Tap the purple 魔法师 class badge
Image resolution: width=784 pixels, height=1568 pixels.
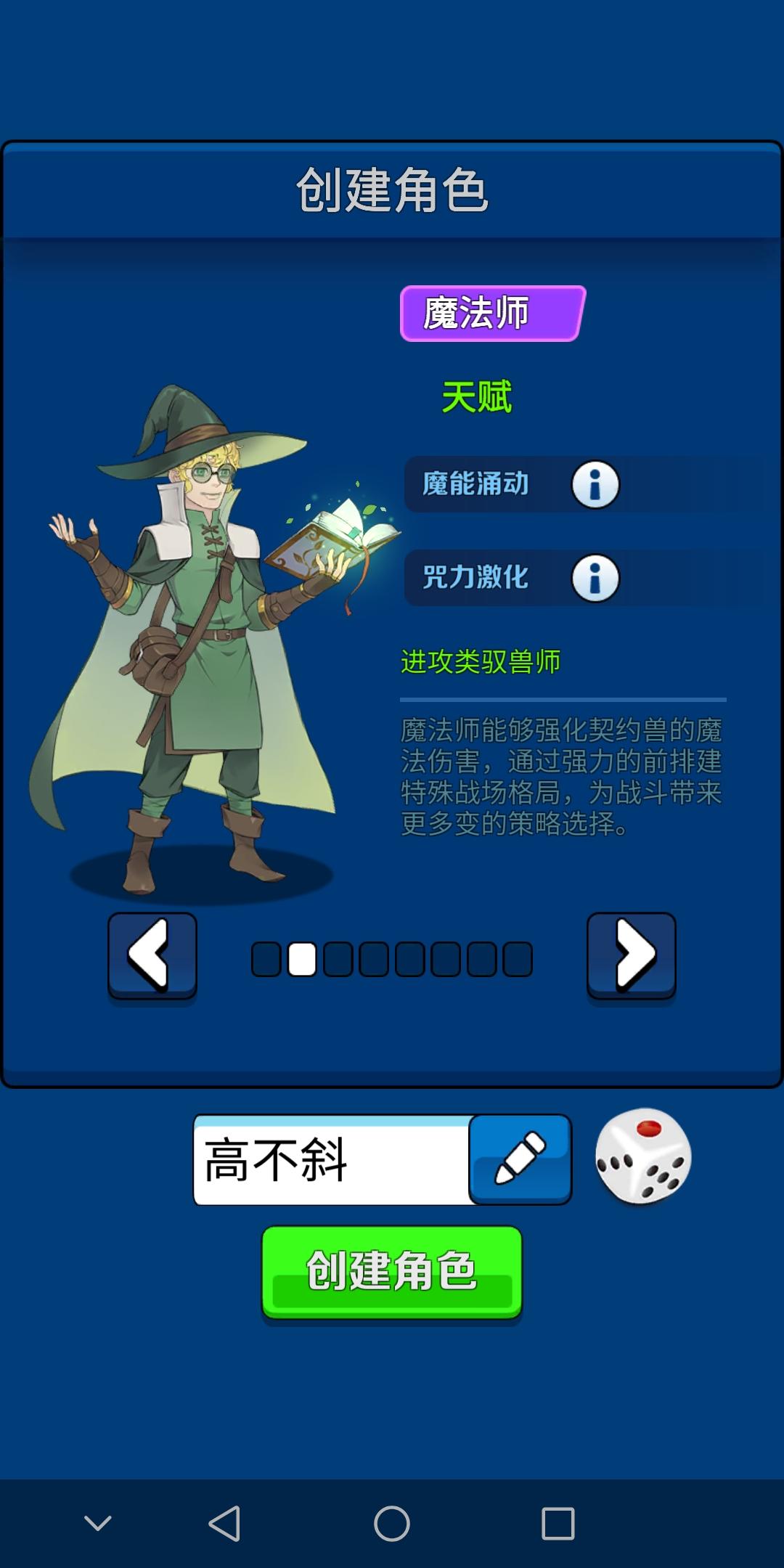491,312
